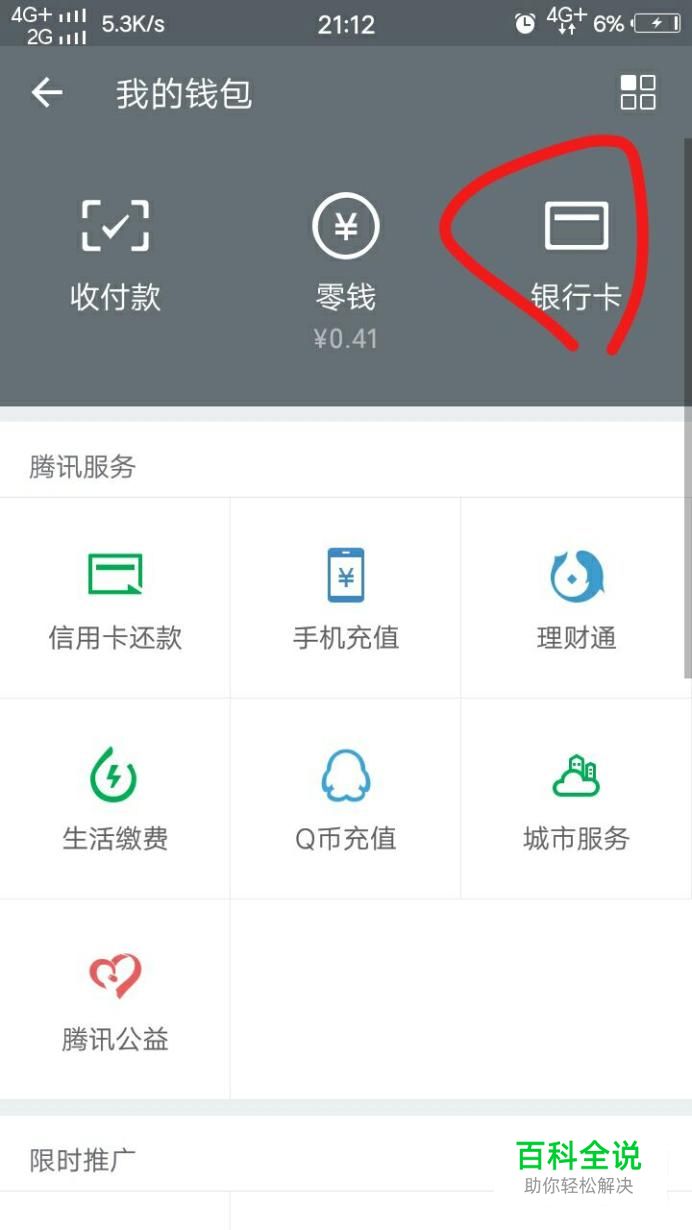
Task: Open 城市服务 city services
Action: pyautogui.click(x=576, y=799)
